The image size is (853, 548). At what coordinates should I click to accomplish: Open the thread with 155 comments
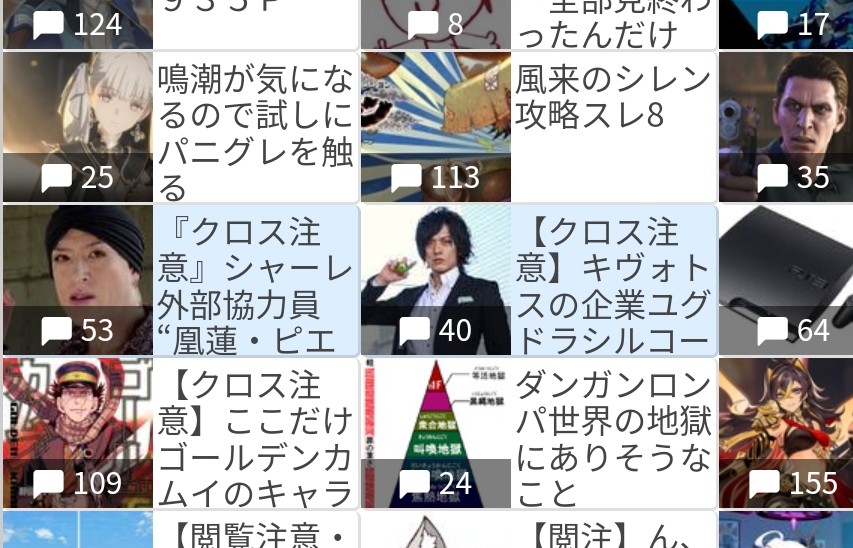coord(786,433)
